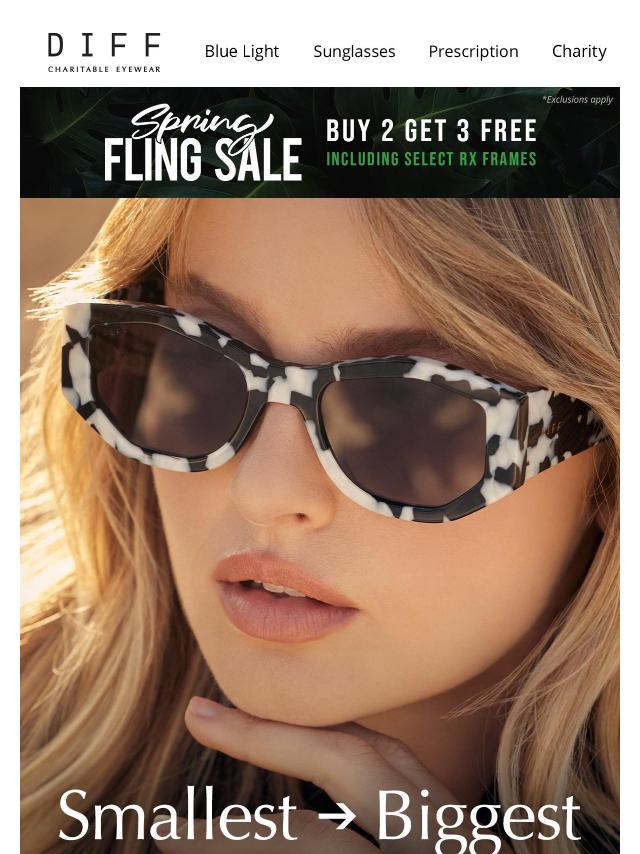Tap the DIFF Charitable Eyewear logo
This screenshot has height=854, width=640.
(x=104, y=52)
